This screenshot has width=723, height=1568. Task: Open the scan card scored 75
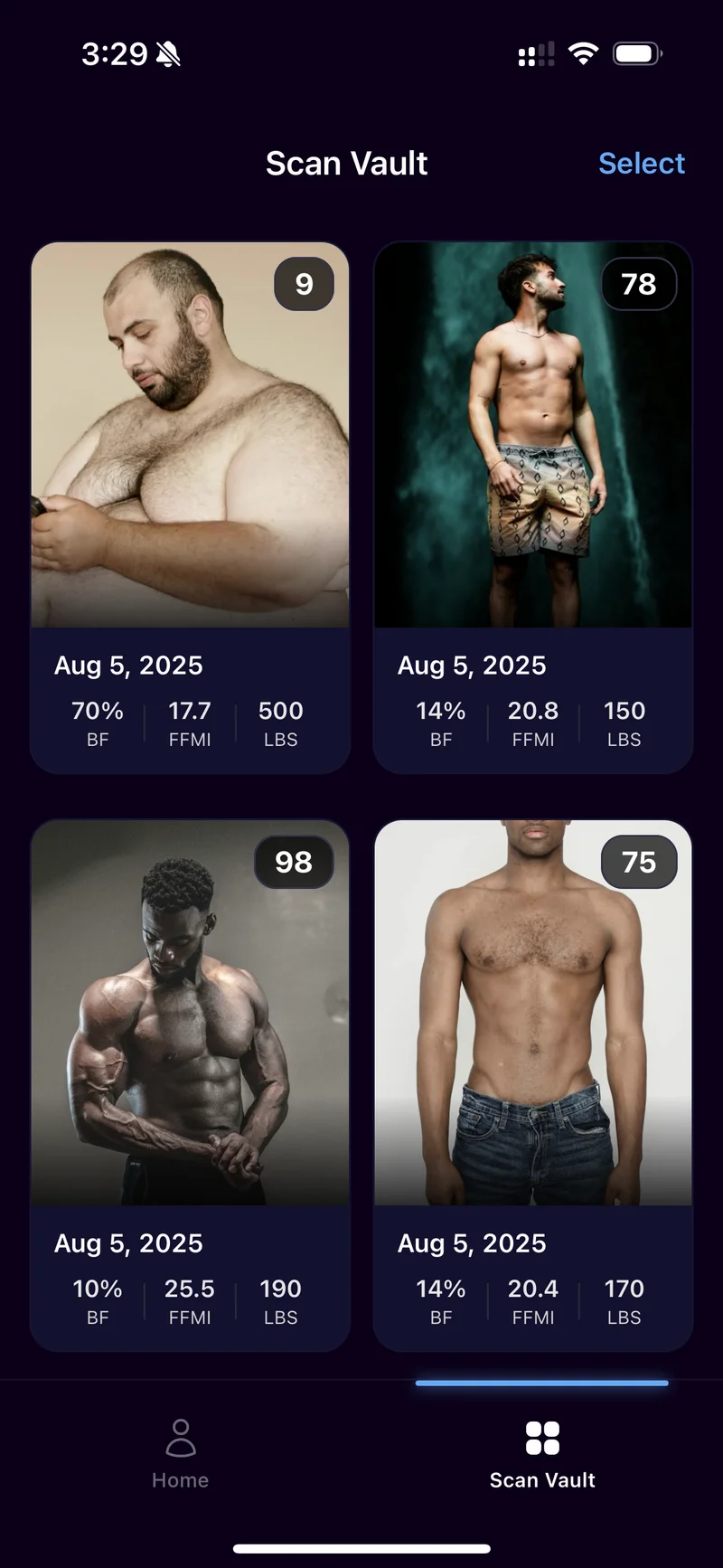point(533,1085)
